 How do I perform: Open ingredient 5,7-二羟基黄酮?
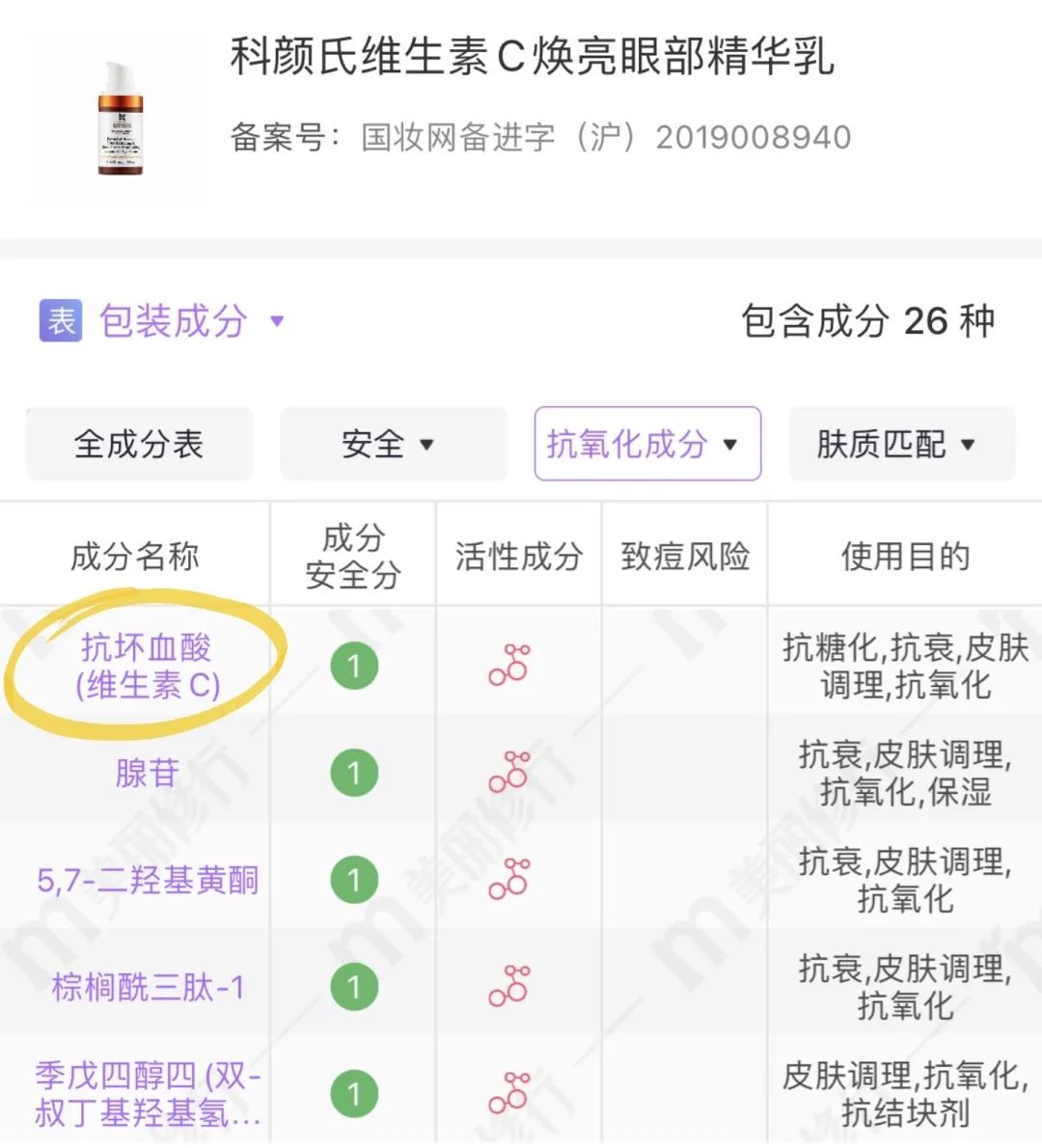click(x=148, y=880)
